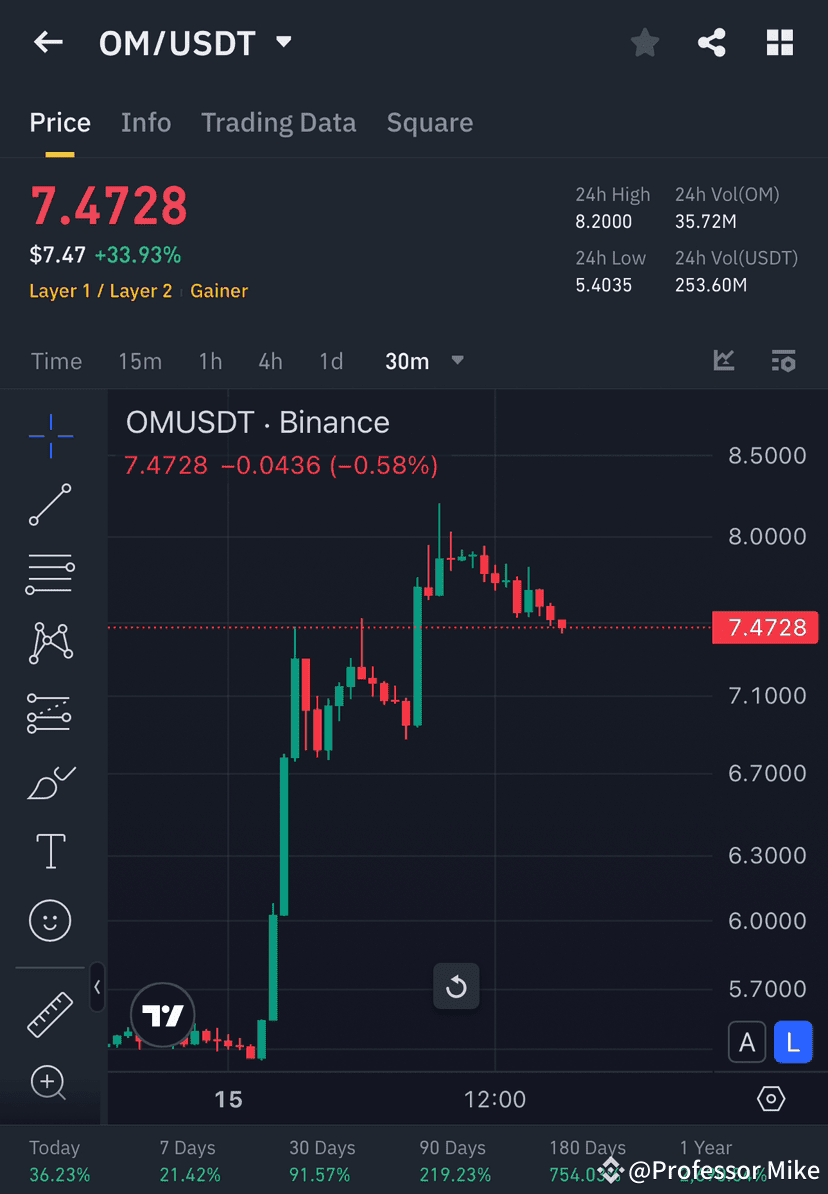Switch to the Trading Data tab
The width and height of the screenshot is (828, 1194).
279,122
